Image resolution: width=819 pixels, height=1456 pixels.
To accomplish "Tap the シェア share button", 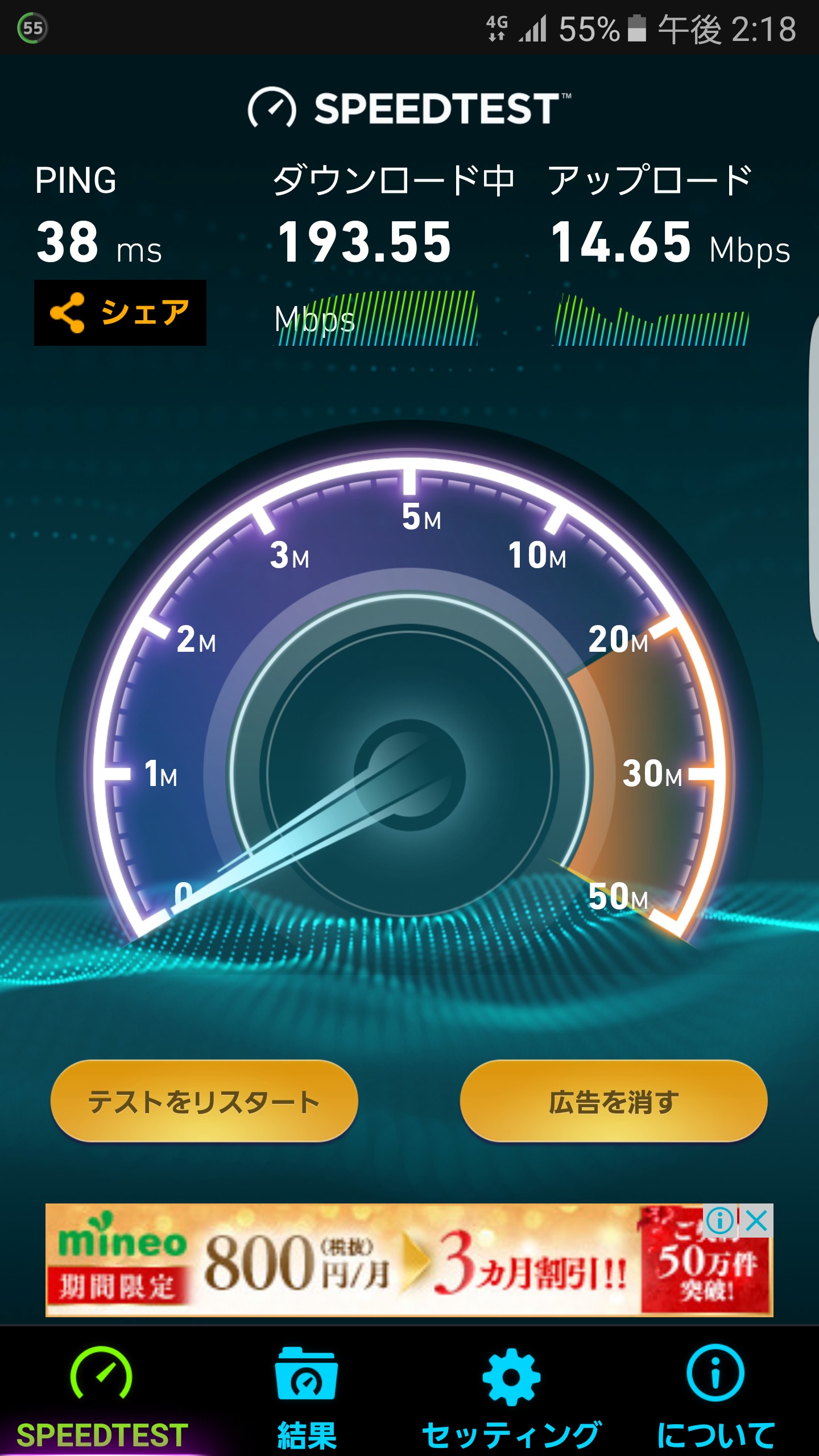I will pyautogui.click(x=120, y=313).
